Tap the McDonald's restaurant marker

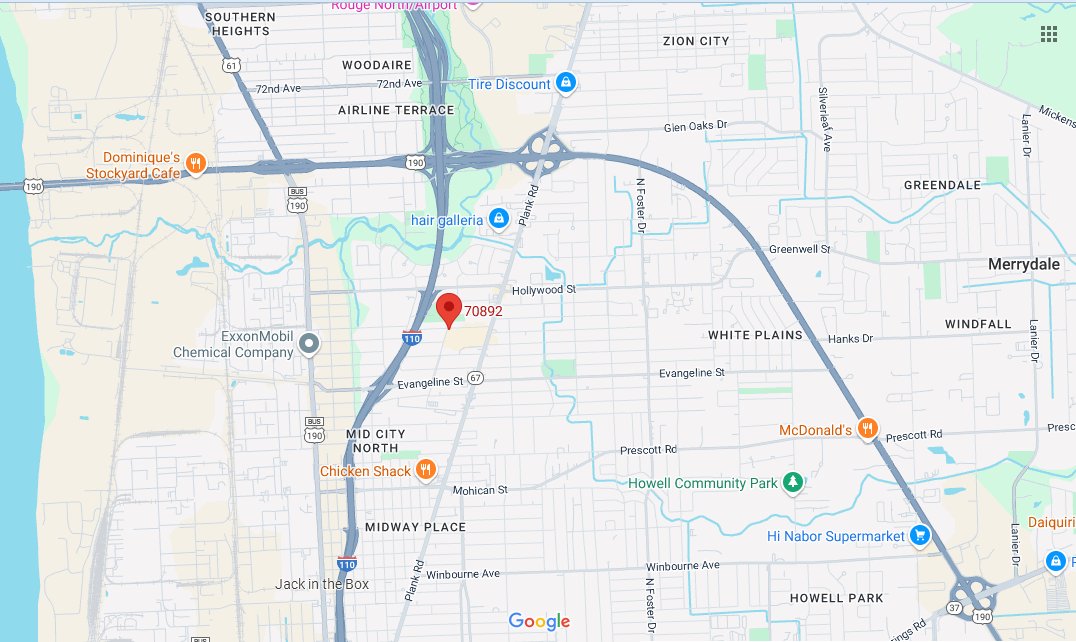(x=868, y=430)
